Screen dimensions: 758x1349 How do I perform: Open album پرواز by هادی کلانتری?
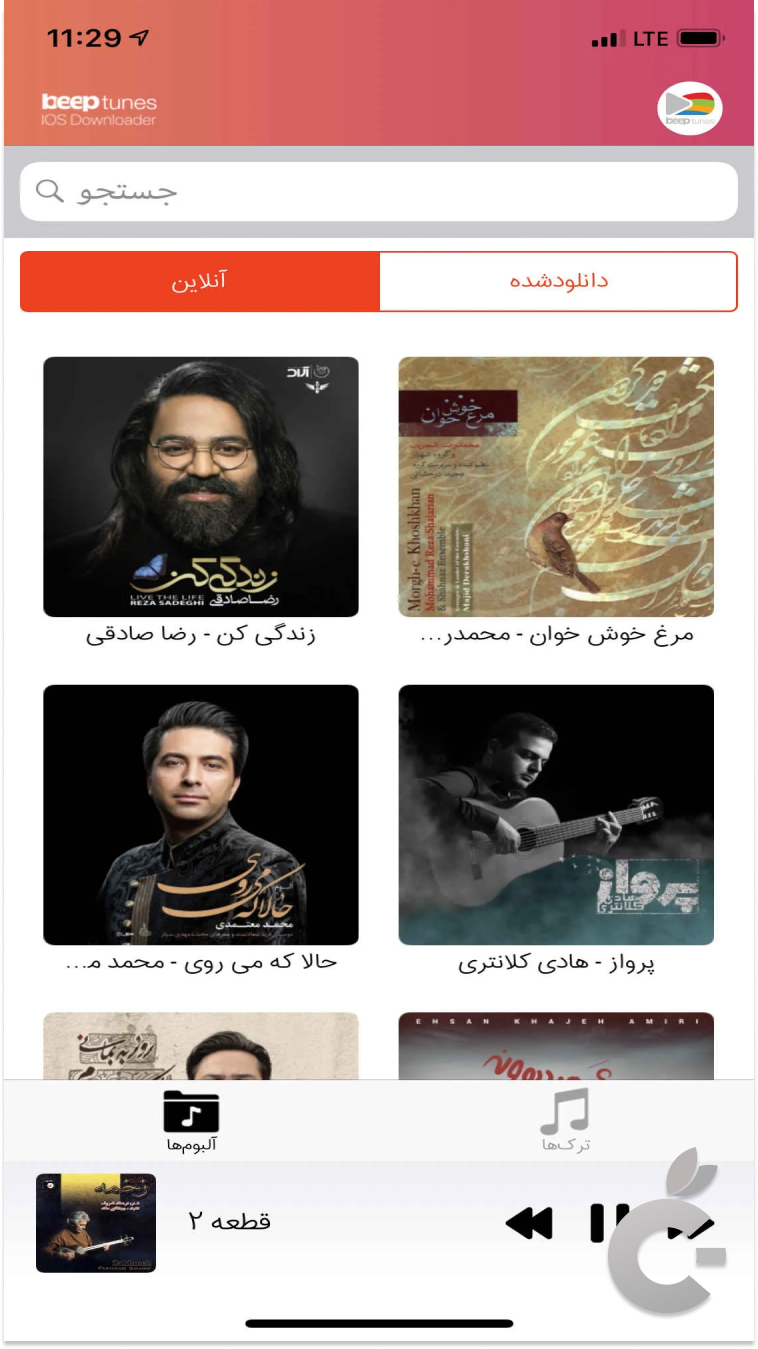coord(556,814)
